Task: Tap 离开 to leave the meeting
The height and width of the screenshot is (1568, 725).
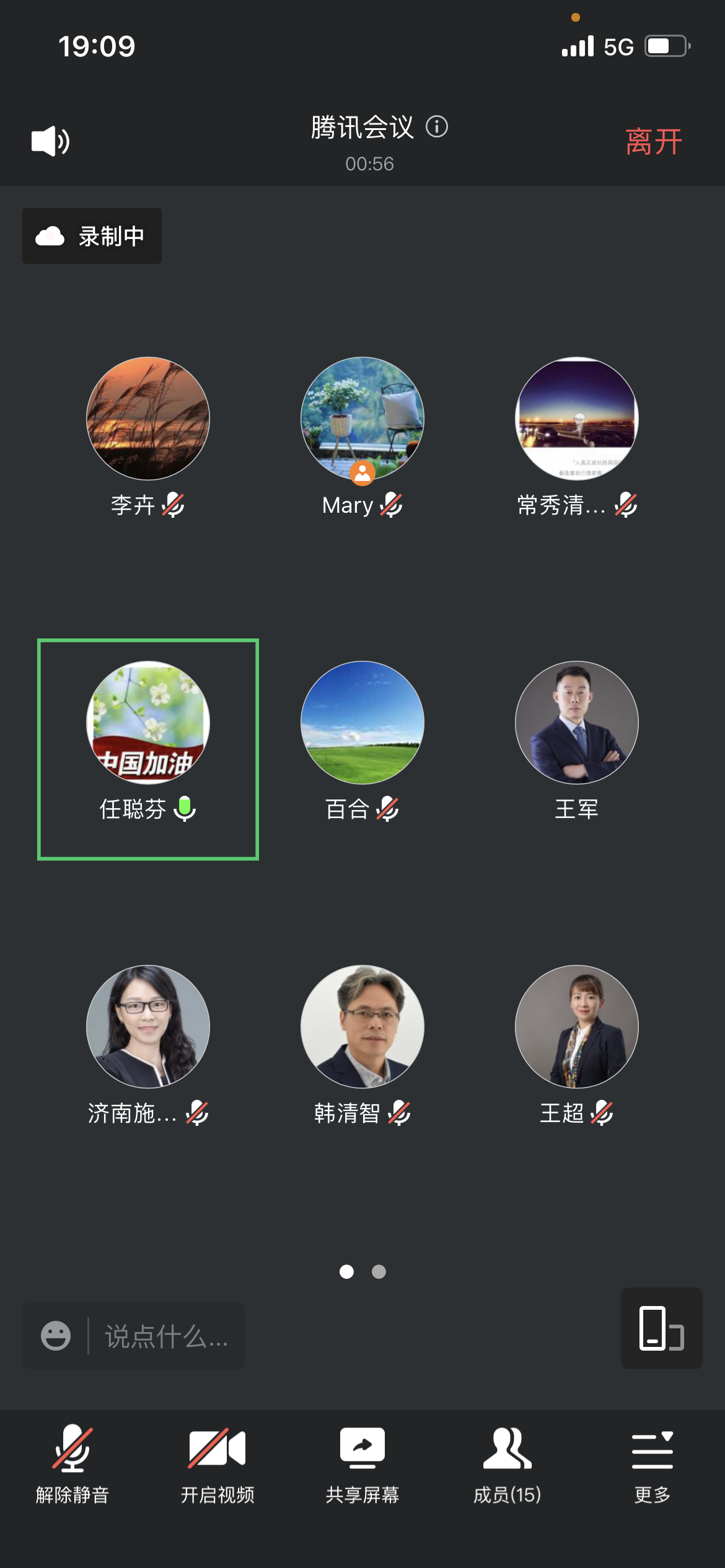Action: [653, 142]
